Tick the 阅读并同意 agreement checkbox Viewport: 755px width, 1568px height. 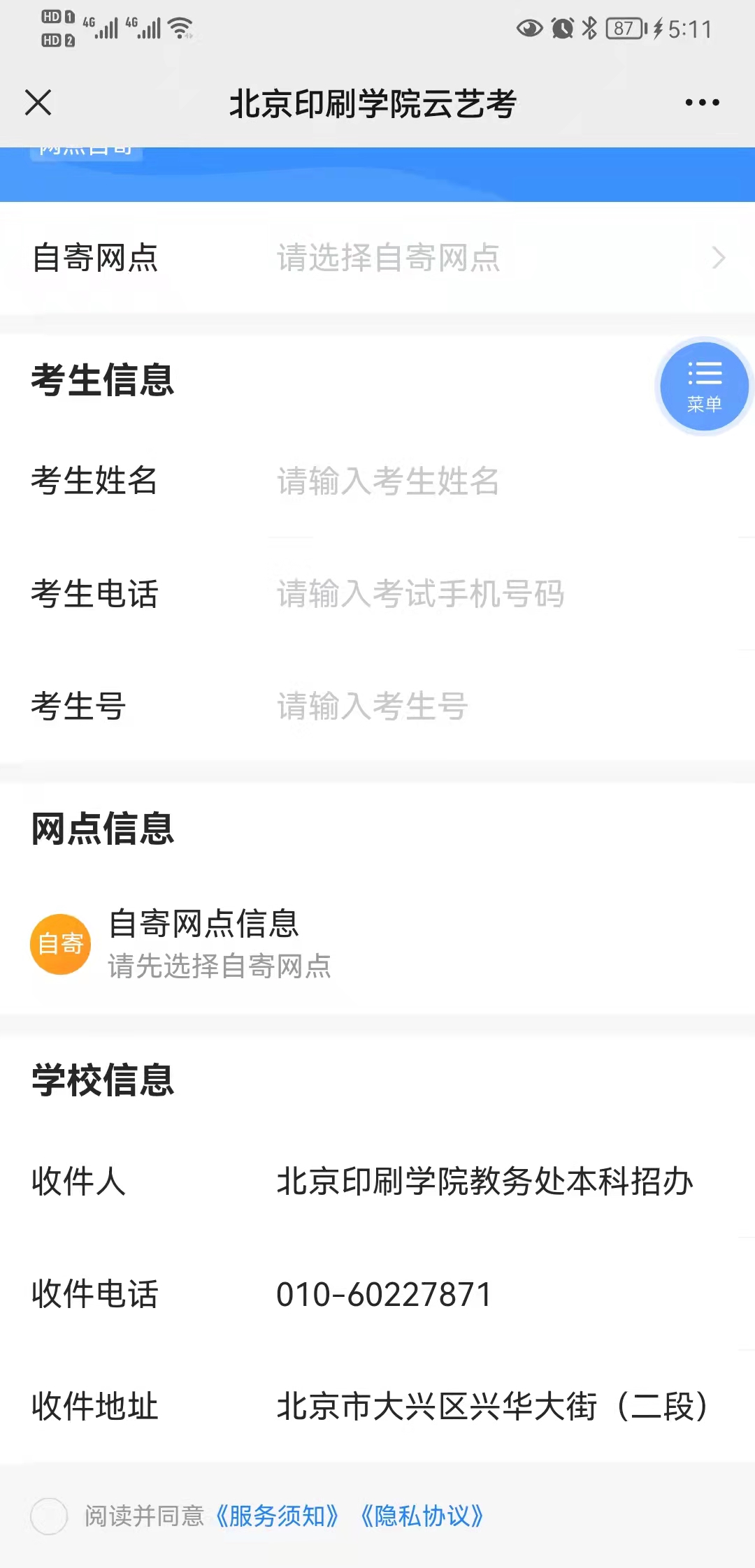[x=49, y=1516]
